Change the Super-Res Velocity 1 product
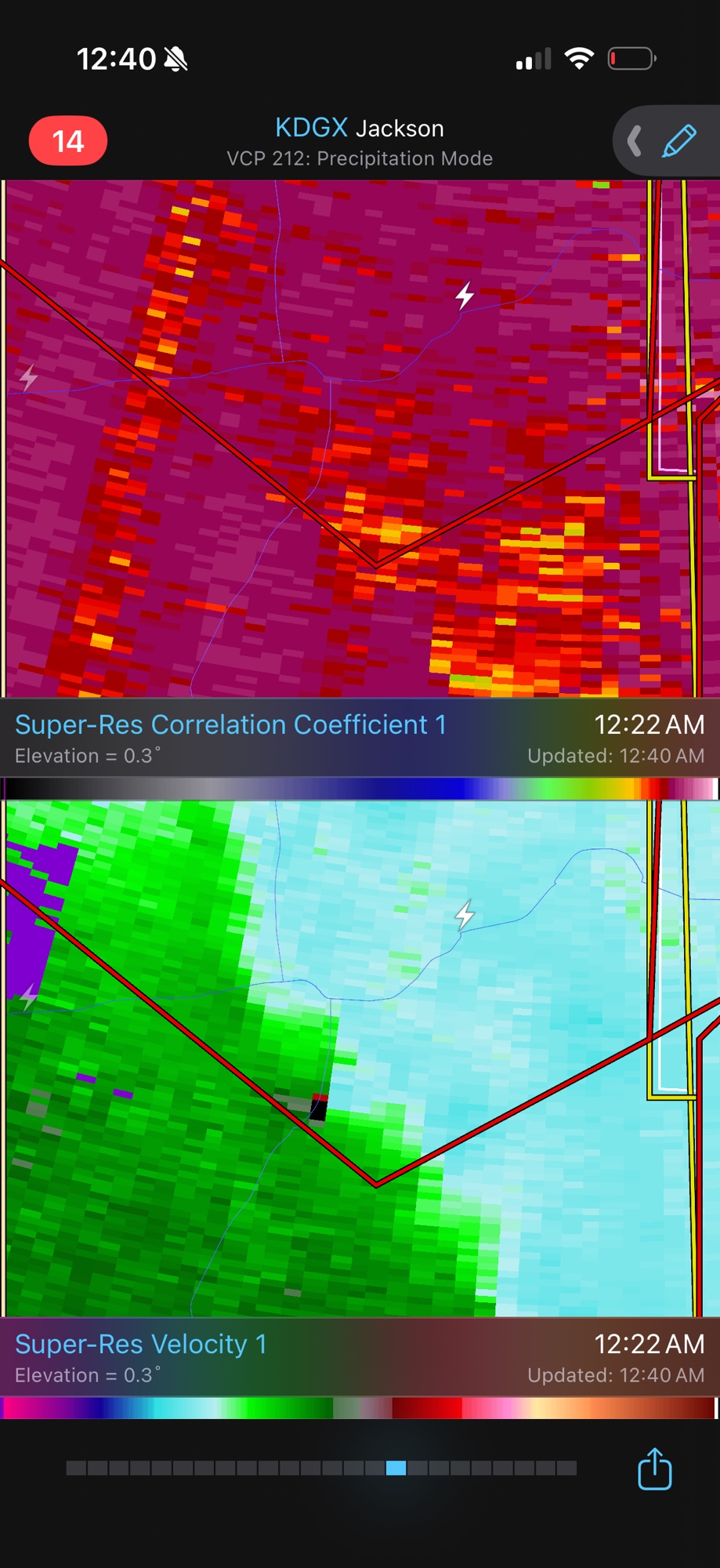 click(x=141, y=1344)
